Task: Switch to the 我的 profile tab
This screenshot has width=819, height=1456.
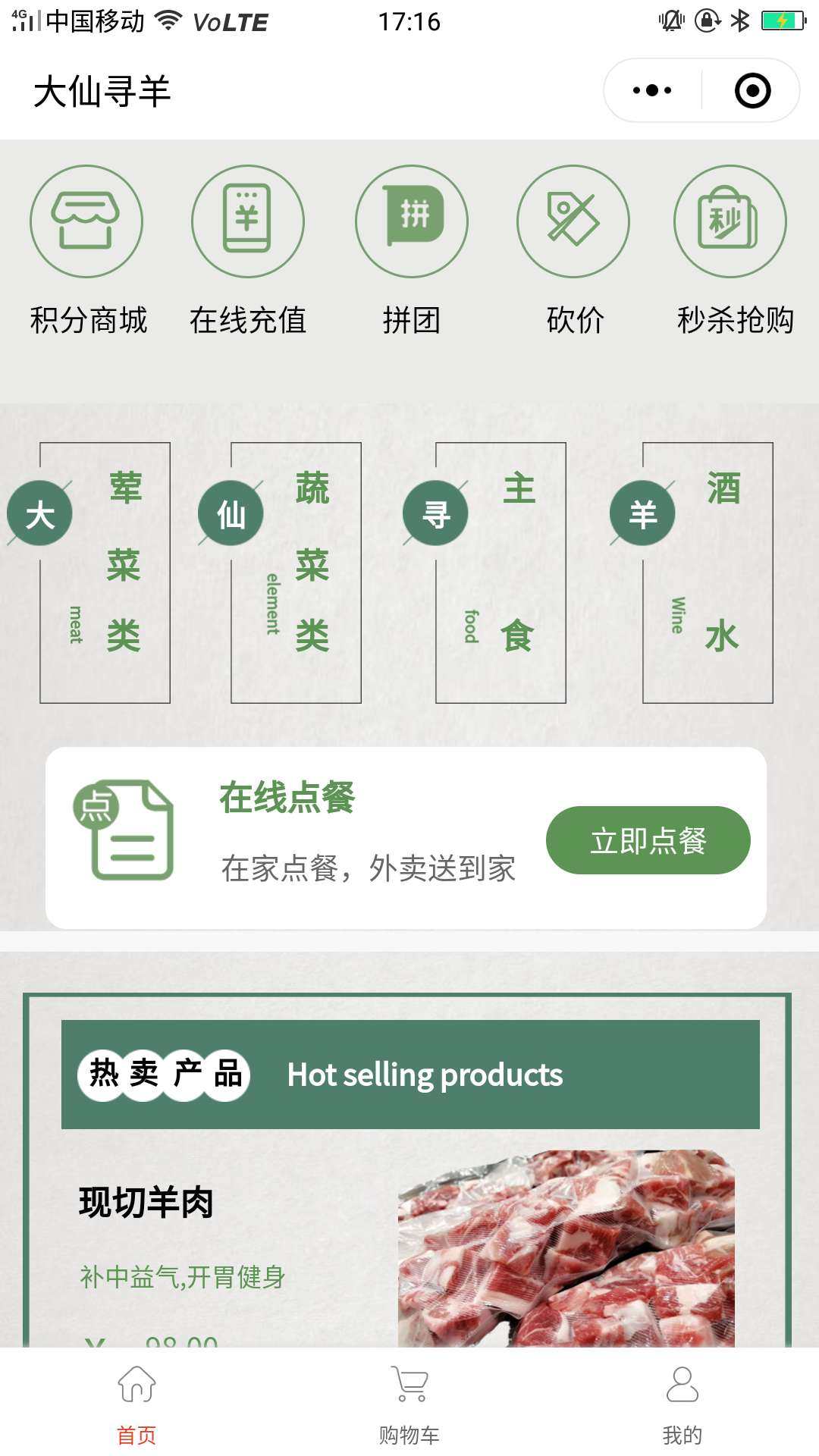Action: [x=682, y=1403]
